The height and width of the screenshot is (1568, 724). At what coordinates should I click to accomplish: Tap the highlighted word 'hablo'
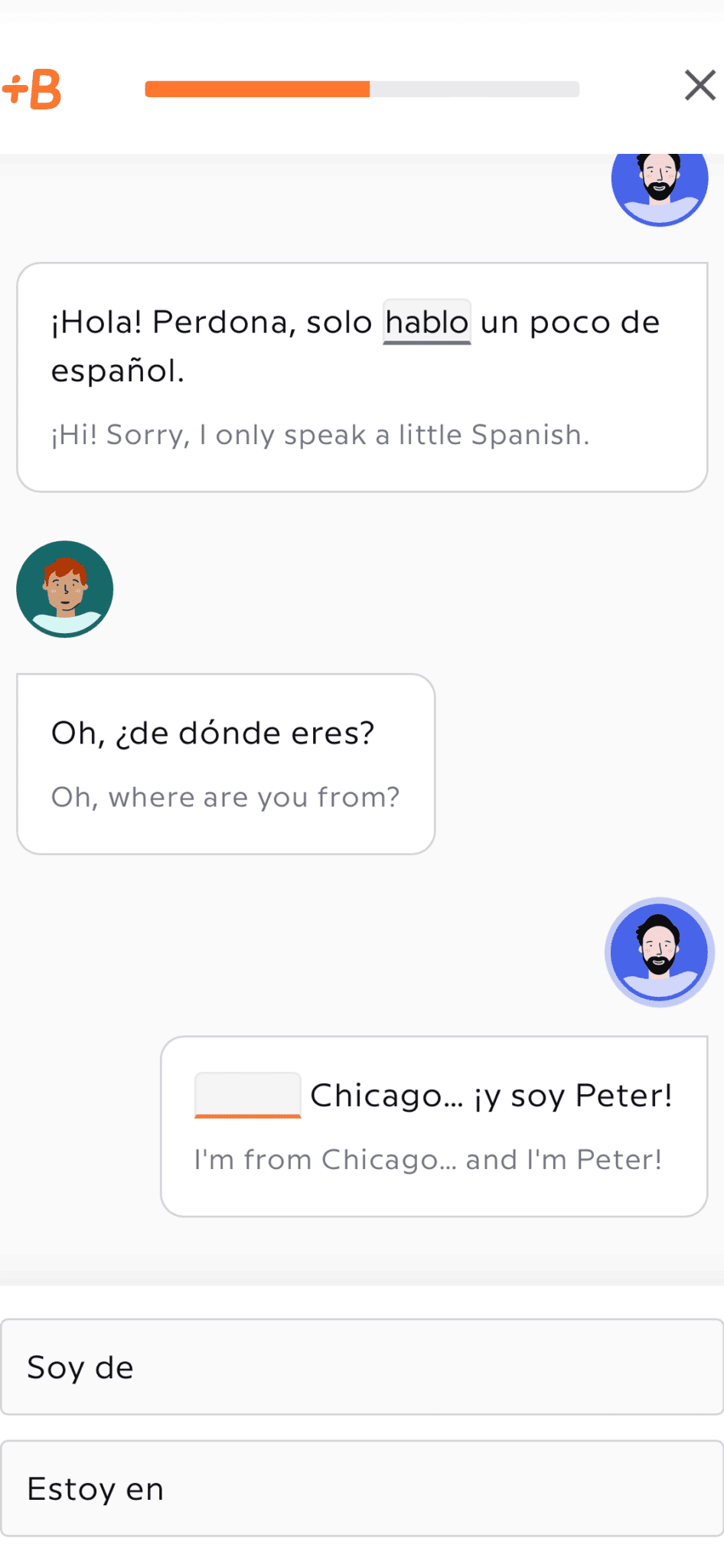pyautogui.click(x=426, y=322)
